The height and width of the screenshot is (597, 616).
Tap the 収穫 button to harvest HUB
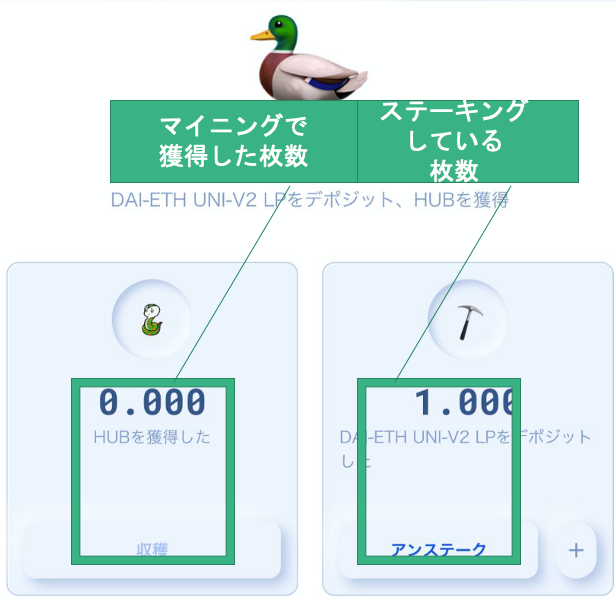152,550
